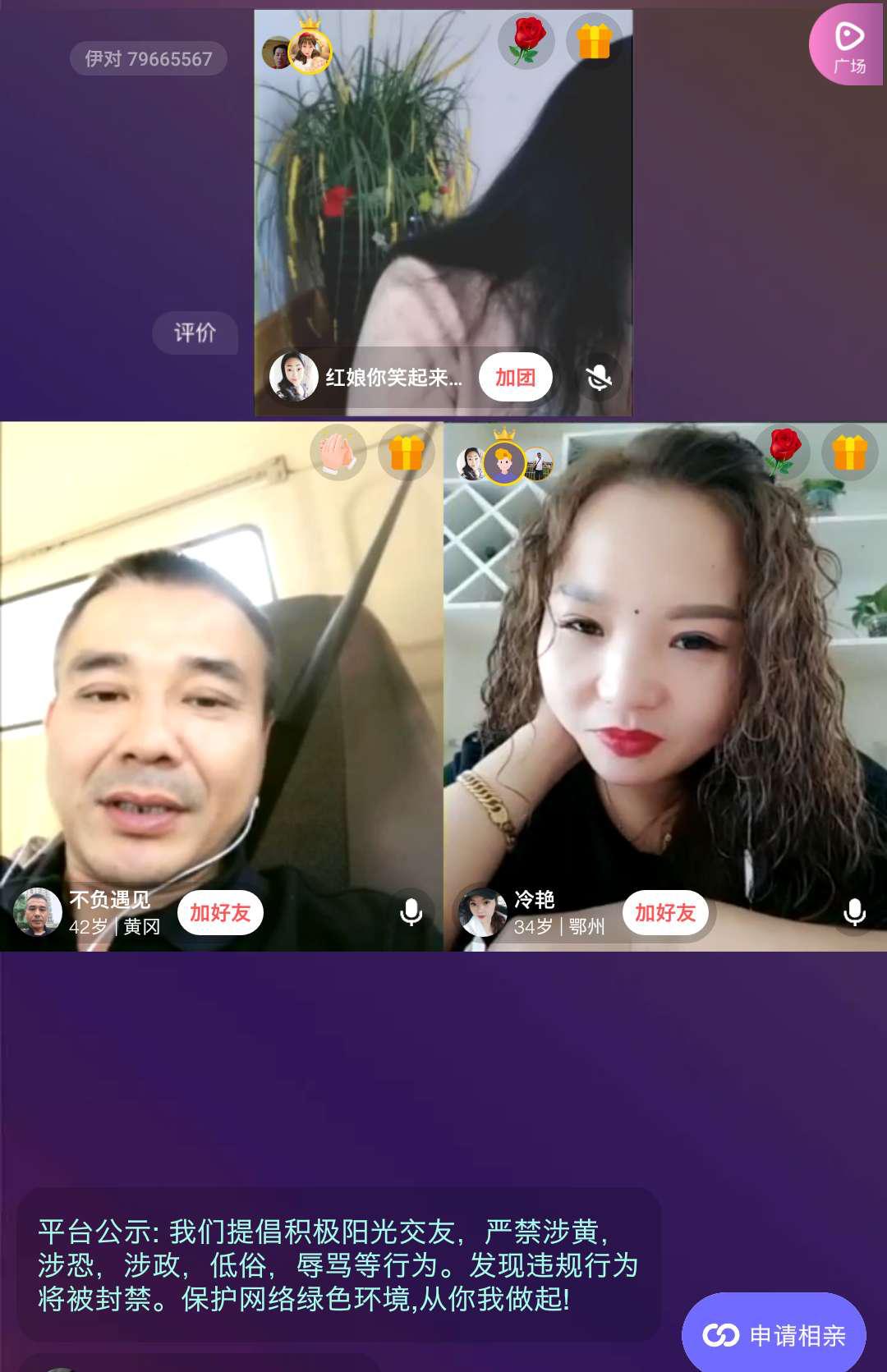View the crowned top fan avatars for 冷艳
The image size is (887, 1372).
pyautogui.click(x=504, y=462)
